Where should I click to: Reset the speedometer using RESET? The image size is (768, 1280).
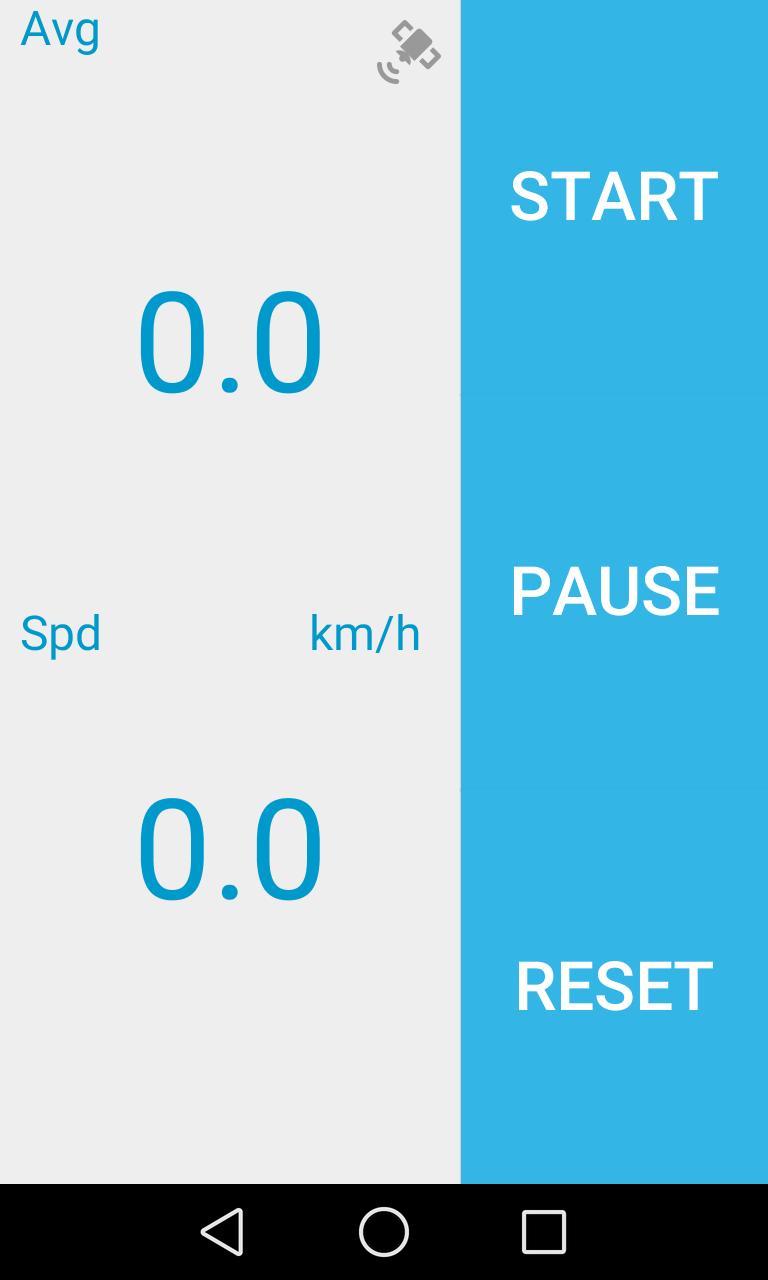[612, 985]
